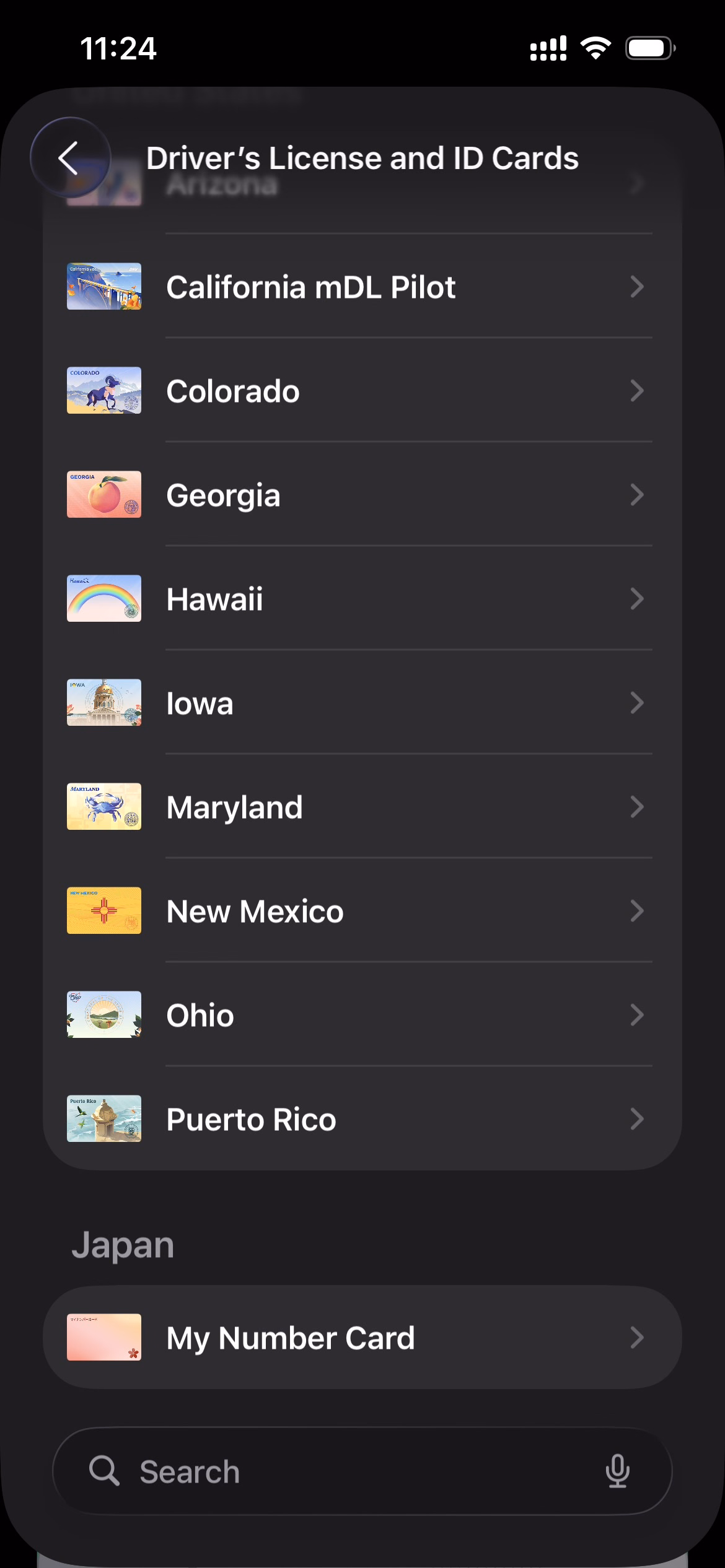Go back using the back arrow
The width and height of the screenshot is (725, 1568).
click(x=70, y=158)
